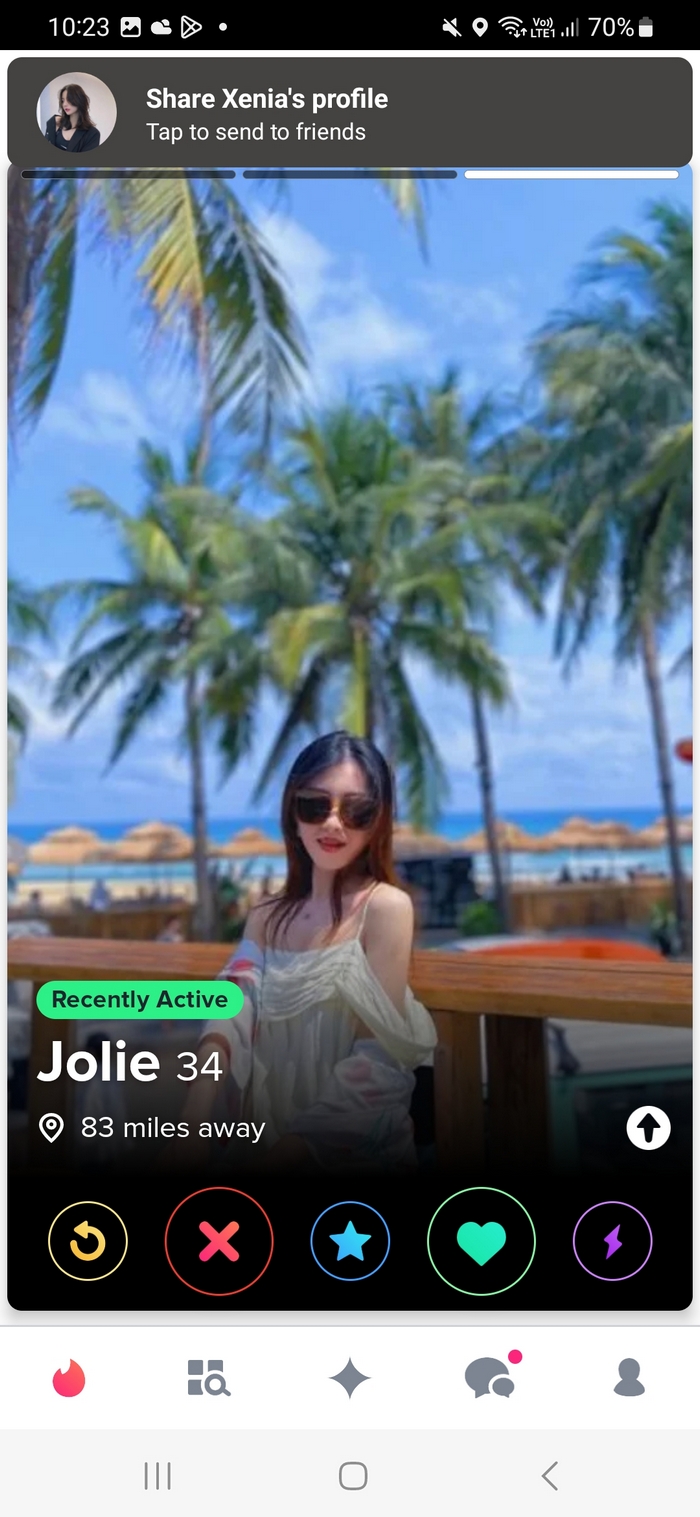Open the messages tab with notification dot
The image size is (700, 1517).
(490, 1378)
